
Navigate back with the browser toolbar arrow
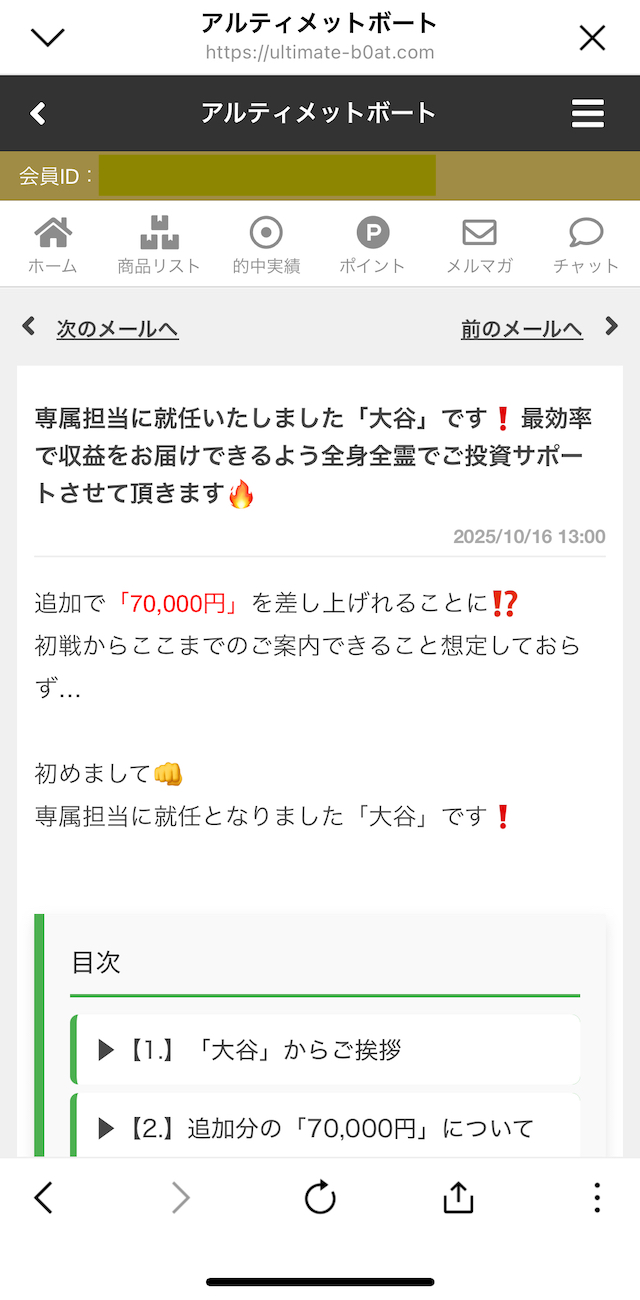click(43, 1197)
